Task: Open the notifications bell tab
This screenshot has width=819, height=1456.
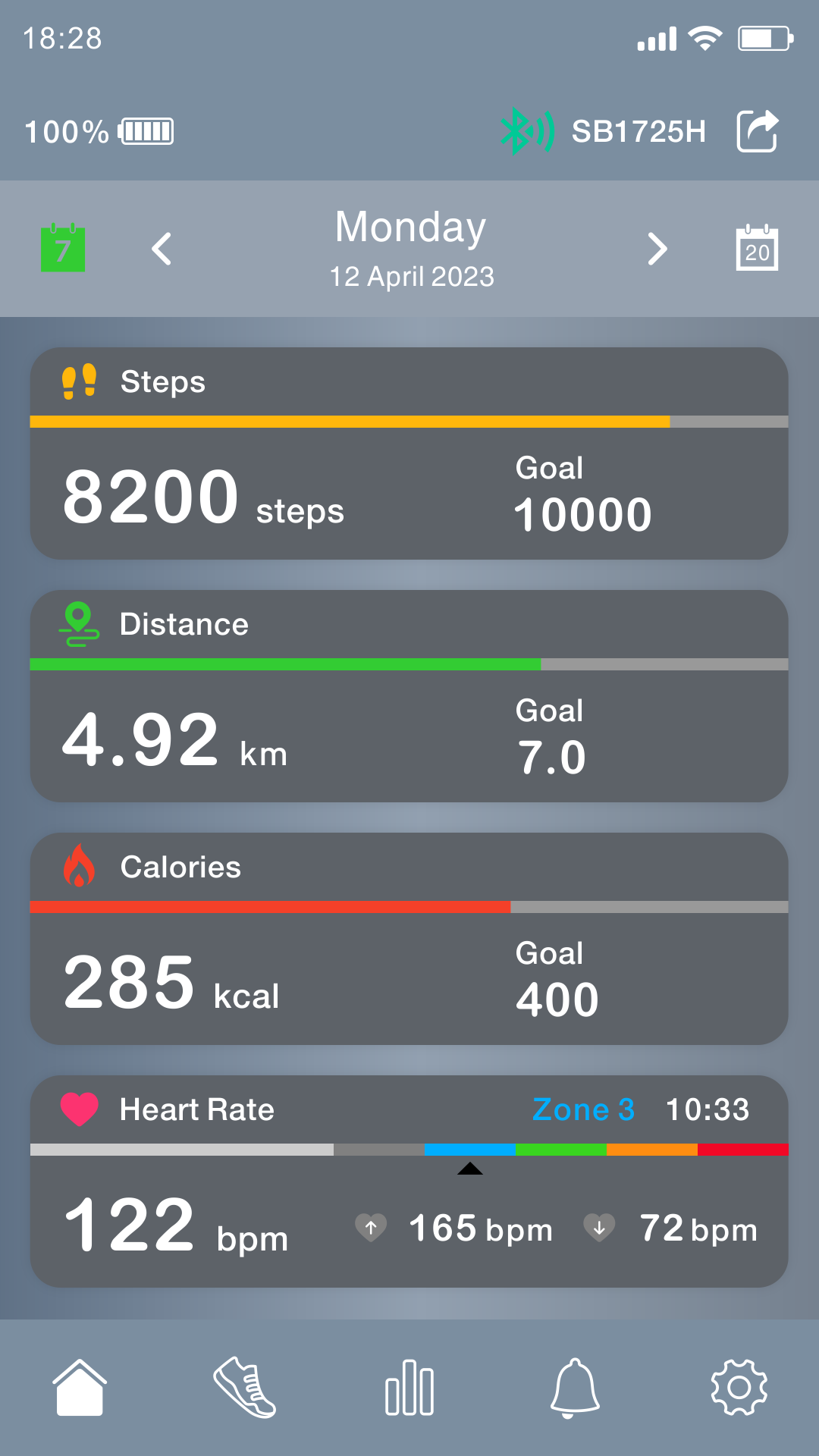Action: tap(575, 1388)
